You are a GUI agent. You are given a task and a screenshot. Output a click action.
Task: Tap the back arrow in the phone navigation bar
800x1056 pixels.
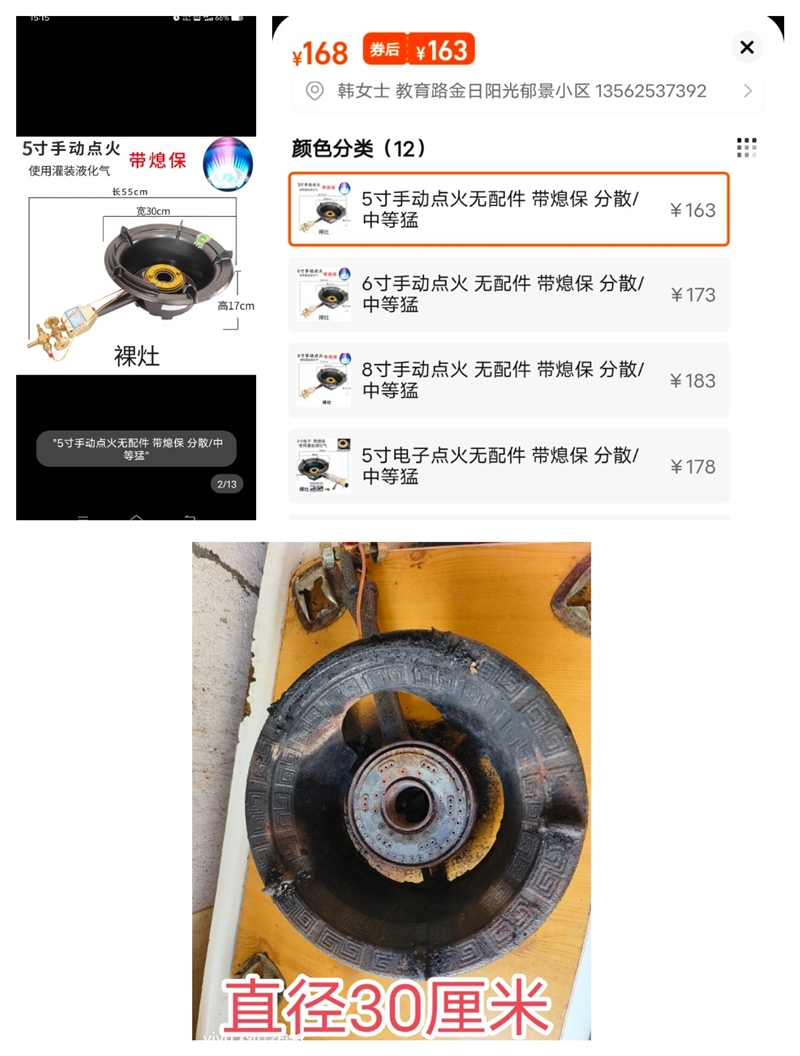[188, 519]
